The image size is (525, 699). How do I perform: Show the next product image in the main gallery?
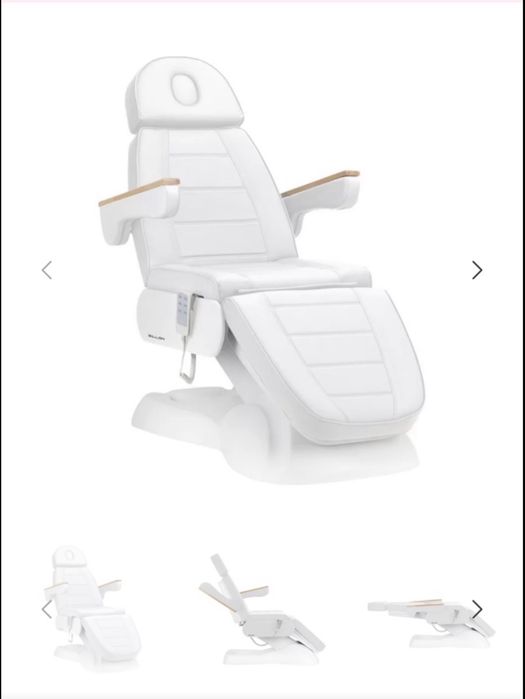(477, 270)
